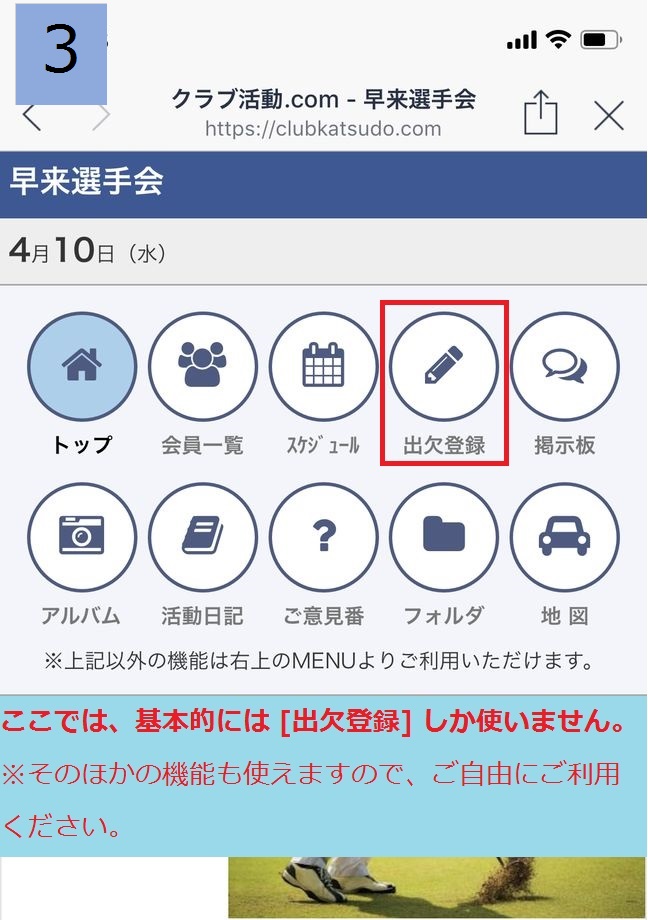The image size is (648, 920).
Task: Open the アルバム photo album
Action: coord(81,537)
